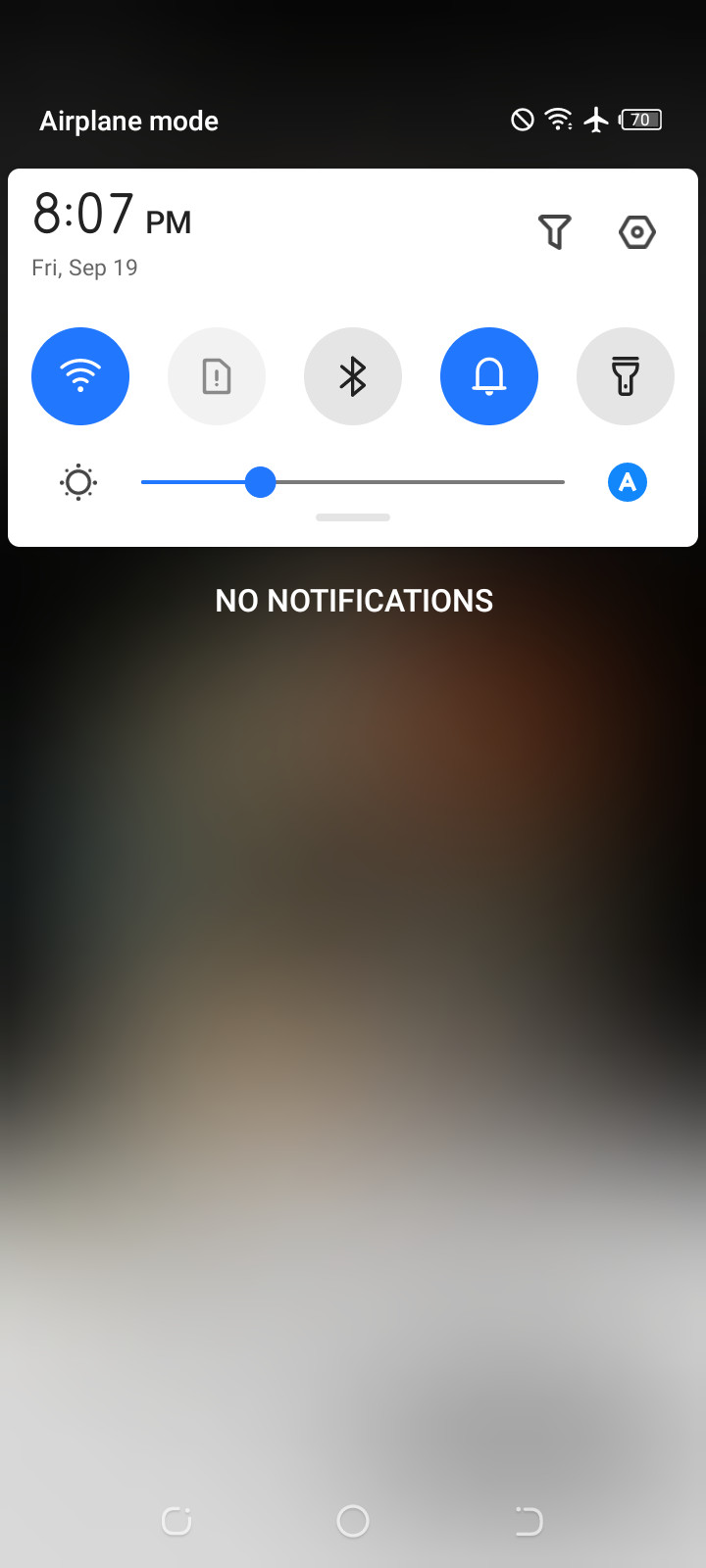Viewport: 706px width, 1568px height.
Task: Toggle auto brightness button
Action: [628, 482]
